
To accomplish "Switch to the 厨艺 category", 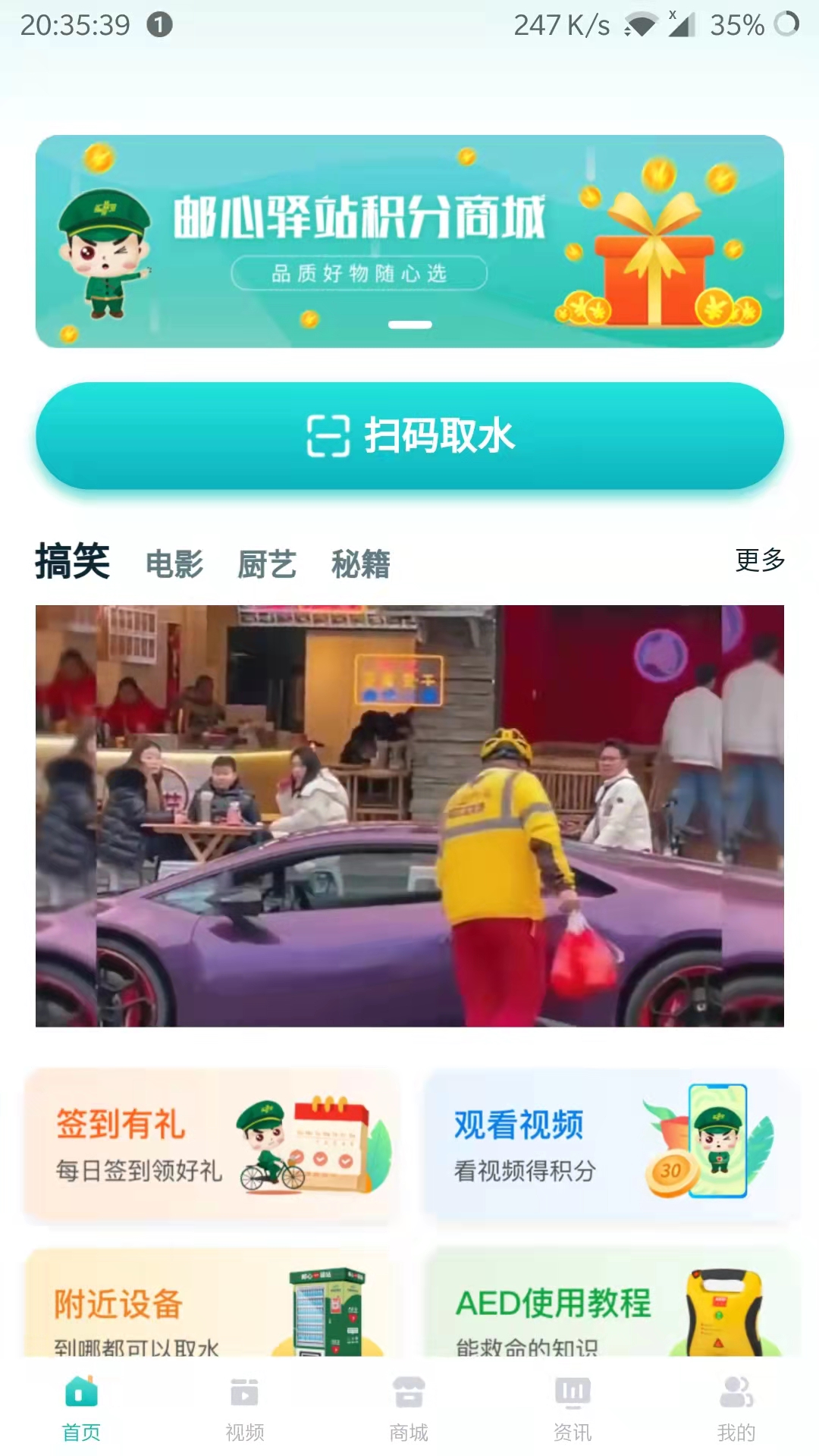I will pyautogui.click(x=267, y=564).
